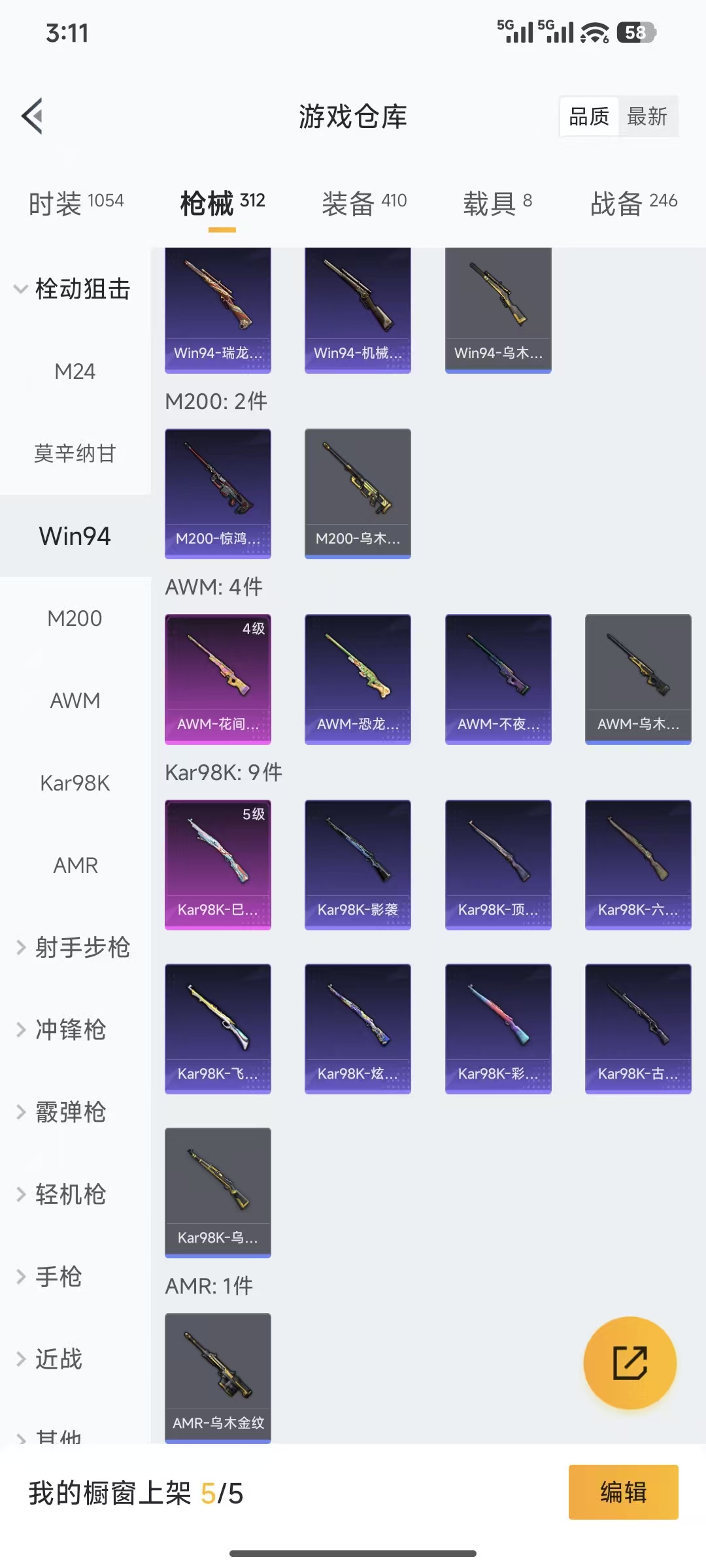Select the Kar98K-彩 rainbow skin
706x1568 pixels.
click(497, 1028)
